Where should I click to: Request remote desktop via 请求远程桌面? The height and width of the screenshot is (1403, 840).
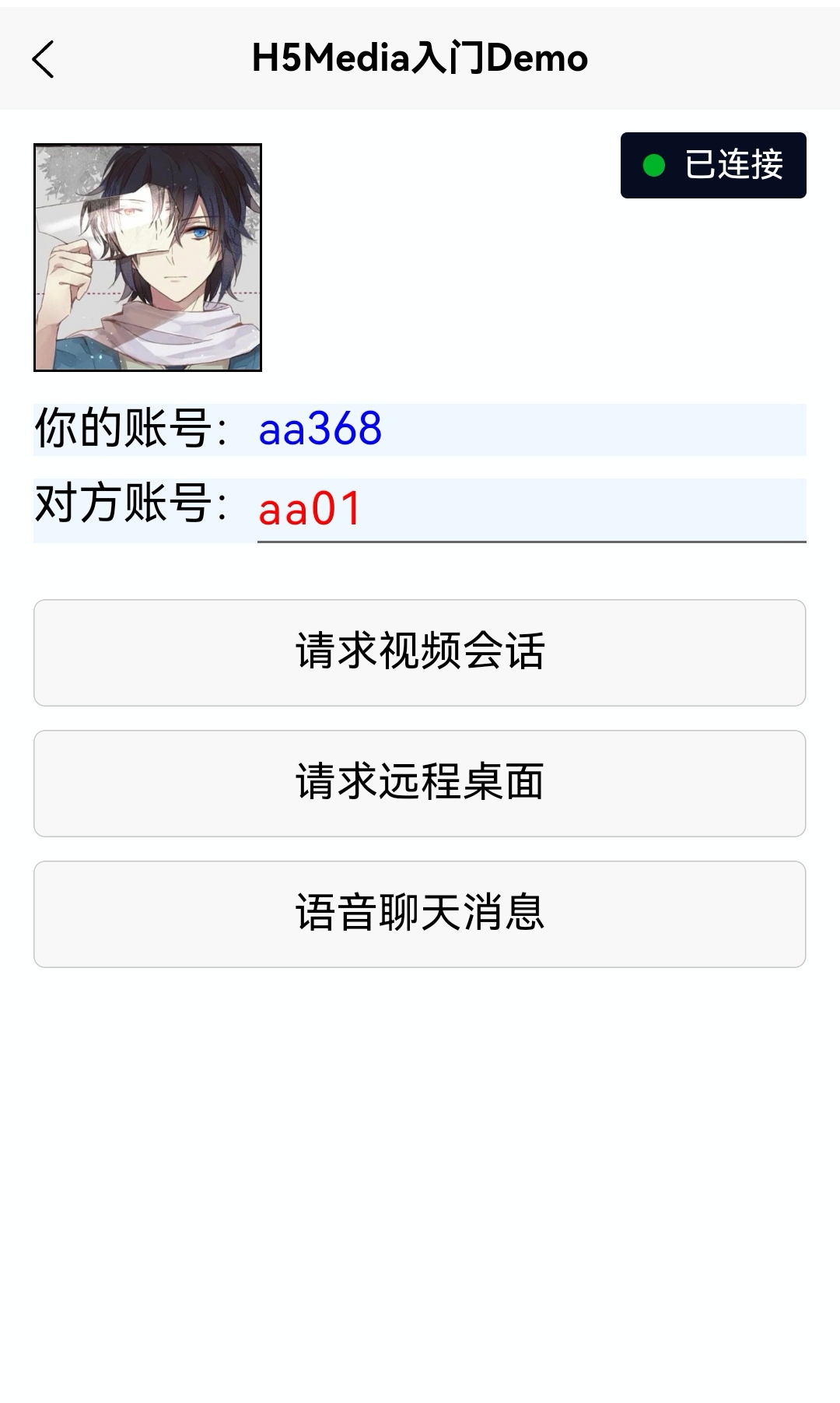coord(419,783)
